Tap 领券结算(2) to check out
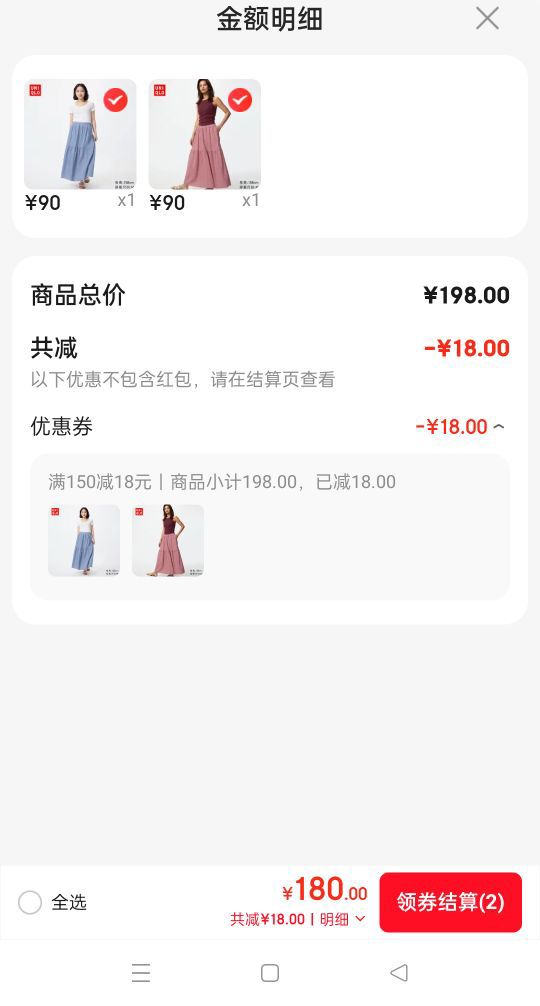The width and height of the screenshot is (540, 1006). pos(450,902)
